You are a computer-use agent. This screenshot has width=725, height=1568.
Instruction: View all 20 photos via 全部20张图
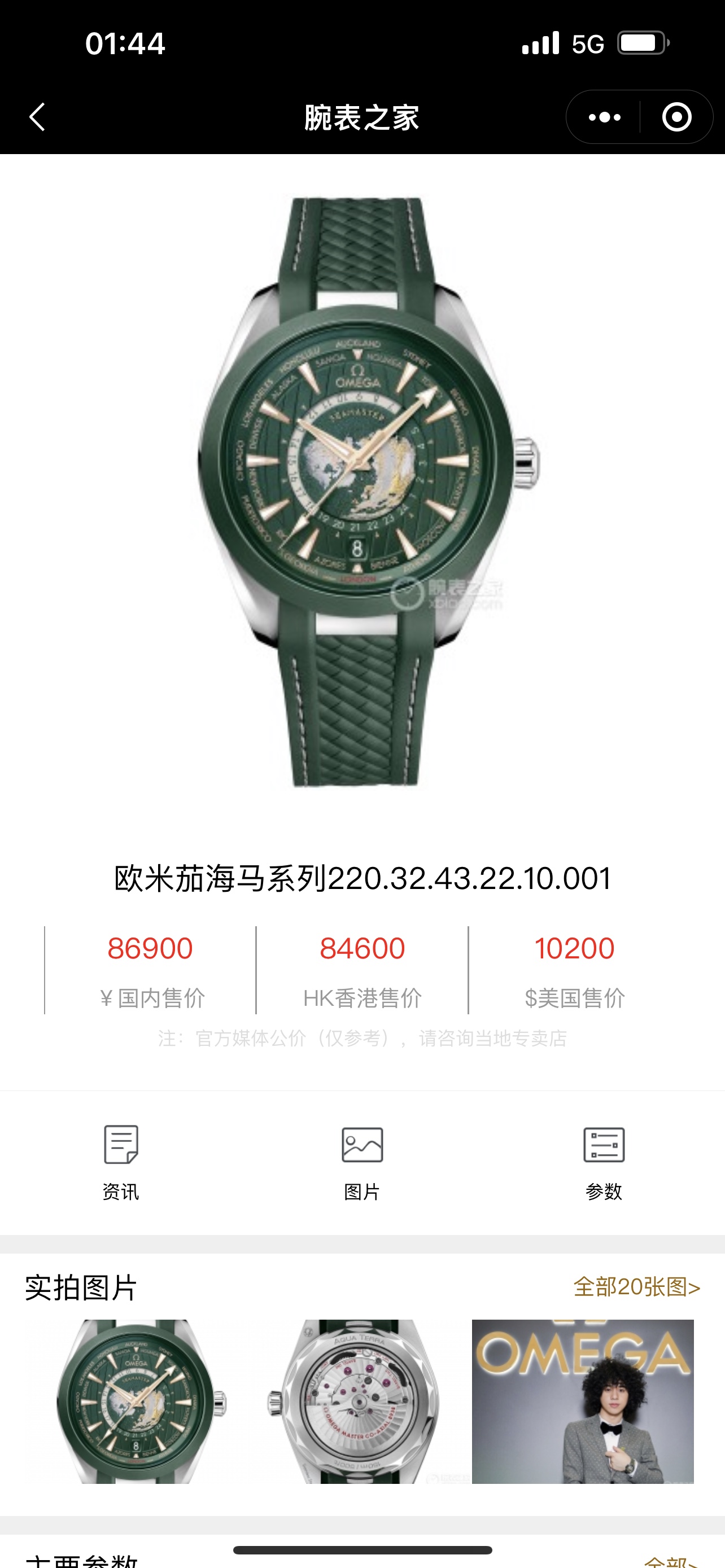coord(636,1287)
